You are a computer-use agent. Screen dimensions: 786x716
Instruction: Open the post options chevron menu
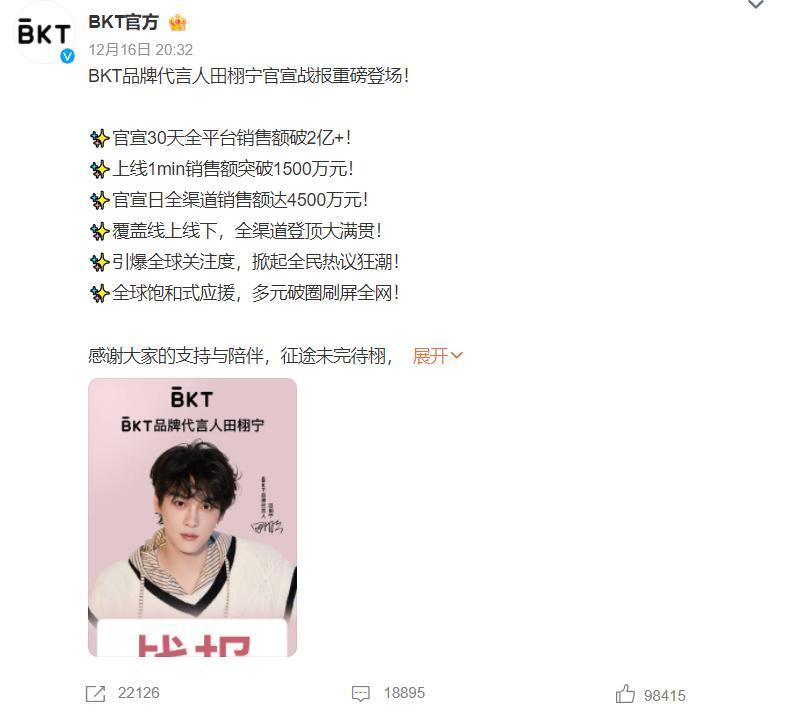pyautogui.click(x=756, y=5)
